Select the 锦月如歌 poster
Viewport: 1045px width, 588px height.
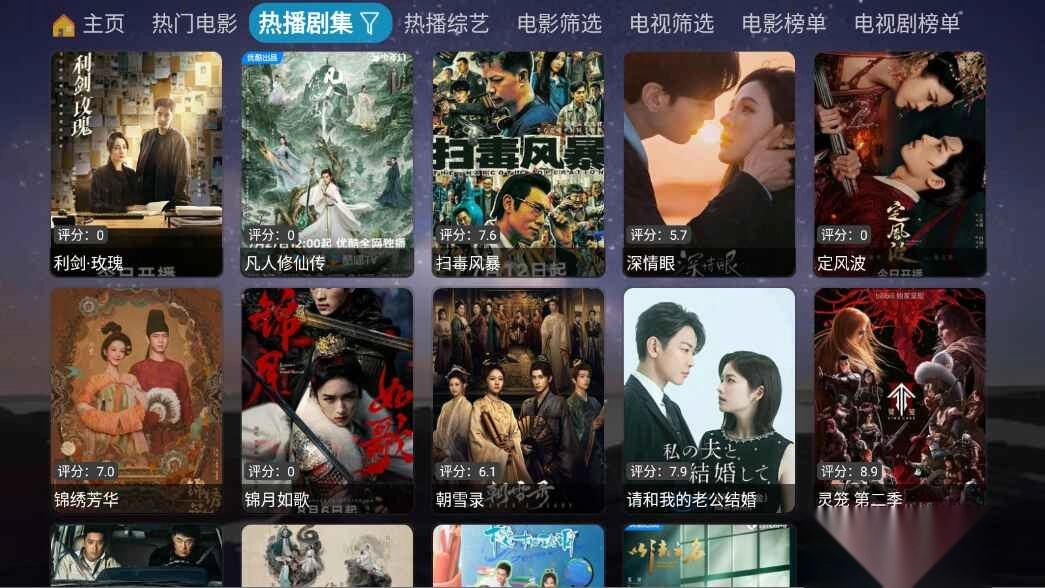click(x=327, y=400)
